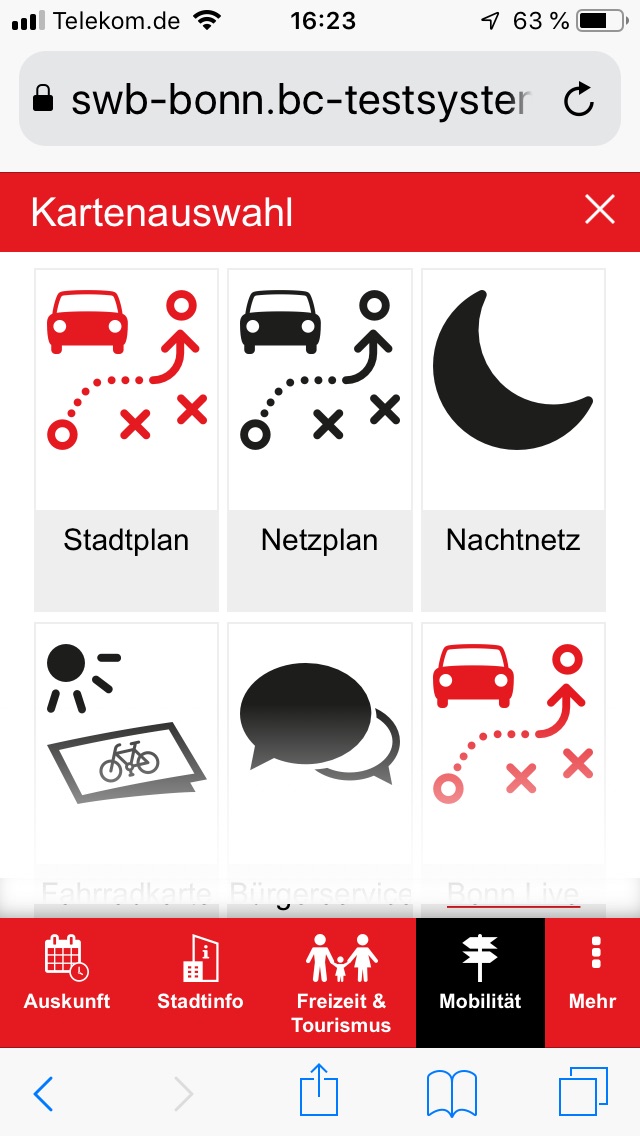Close the Kartenauswahl dialog
640x1136 pixels.
pos(600,210)
